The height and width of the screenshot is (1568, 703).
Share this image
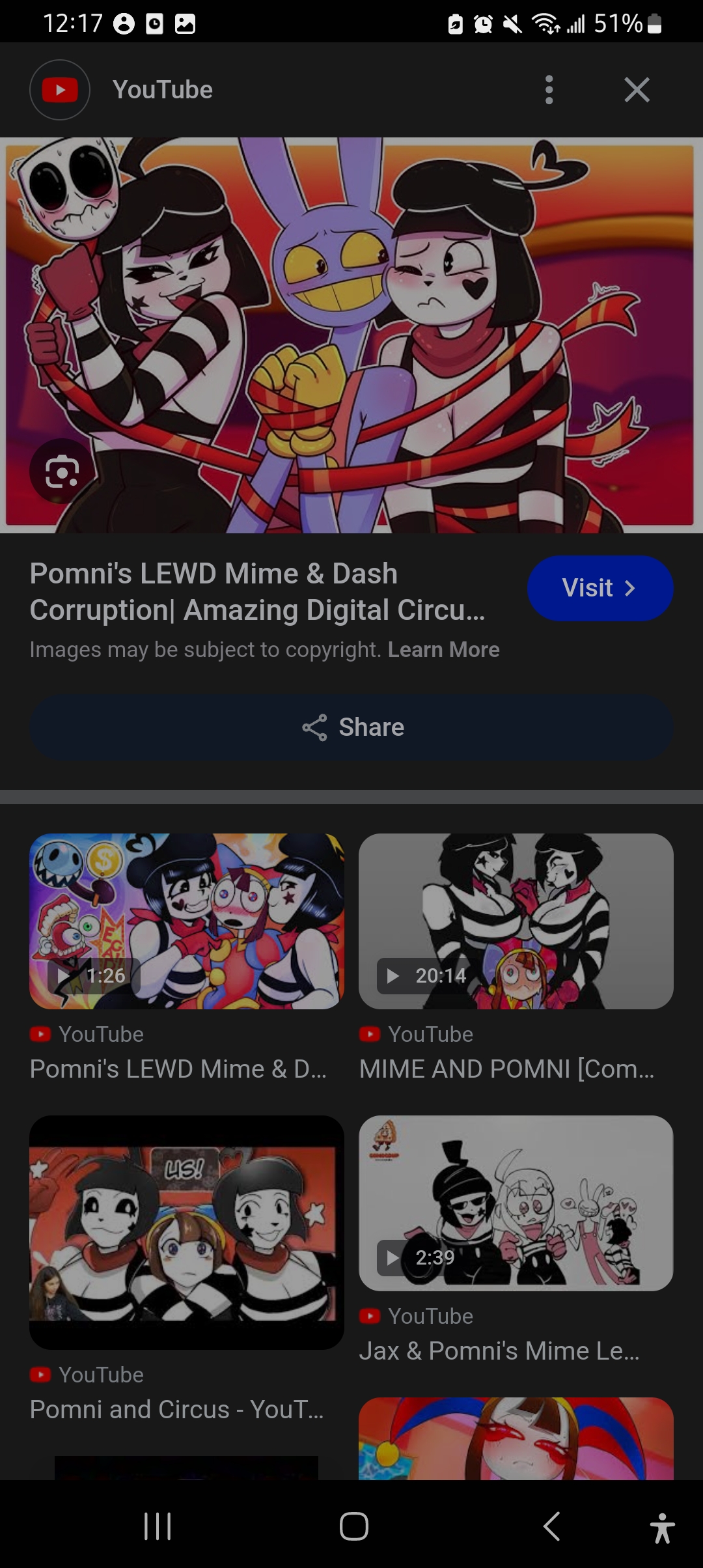(x=351, y=727)
